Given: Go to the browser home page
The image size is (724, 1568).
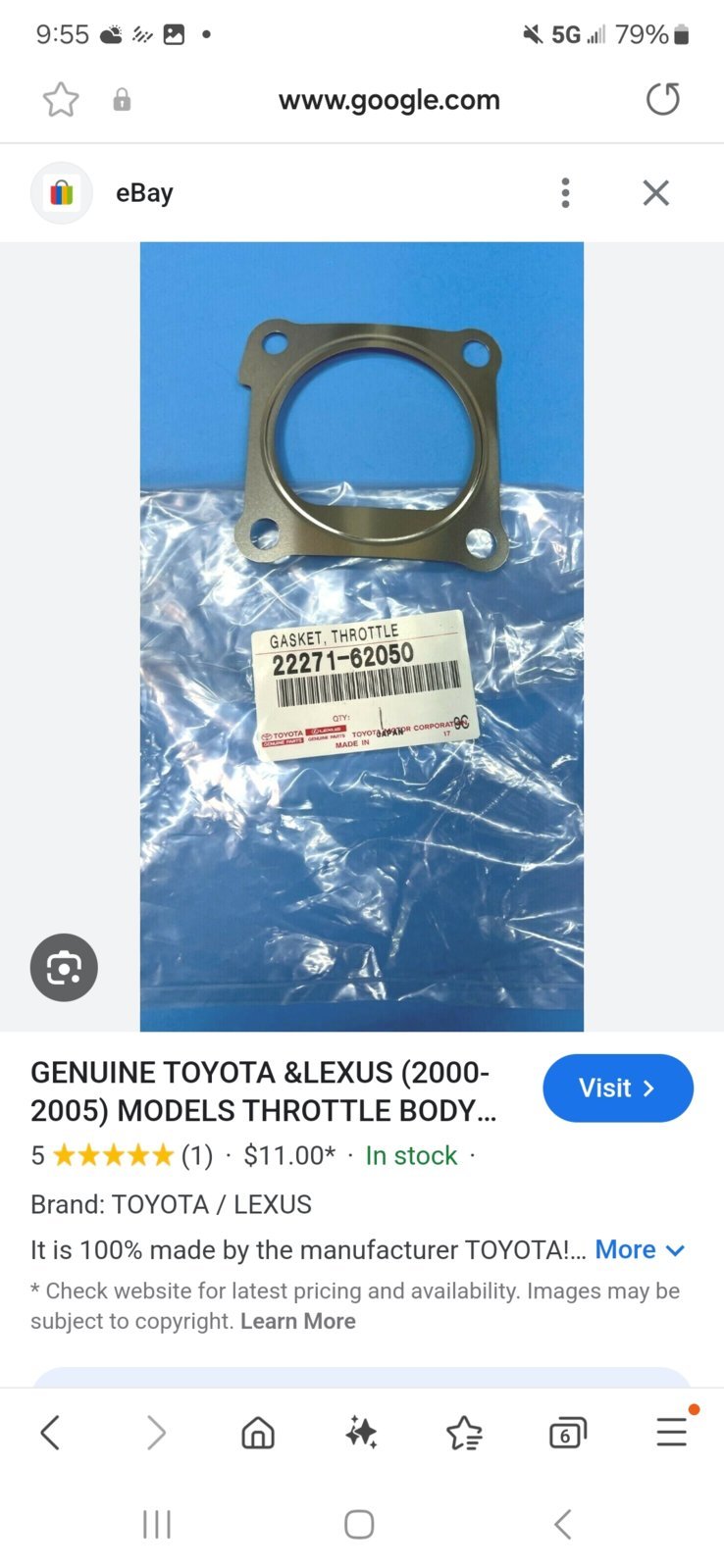Looking at the screenshot, I should point(258,1434).
